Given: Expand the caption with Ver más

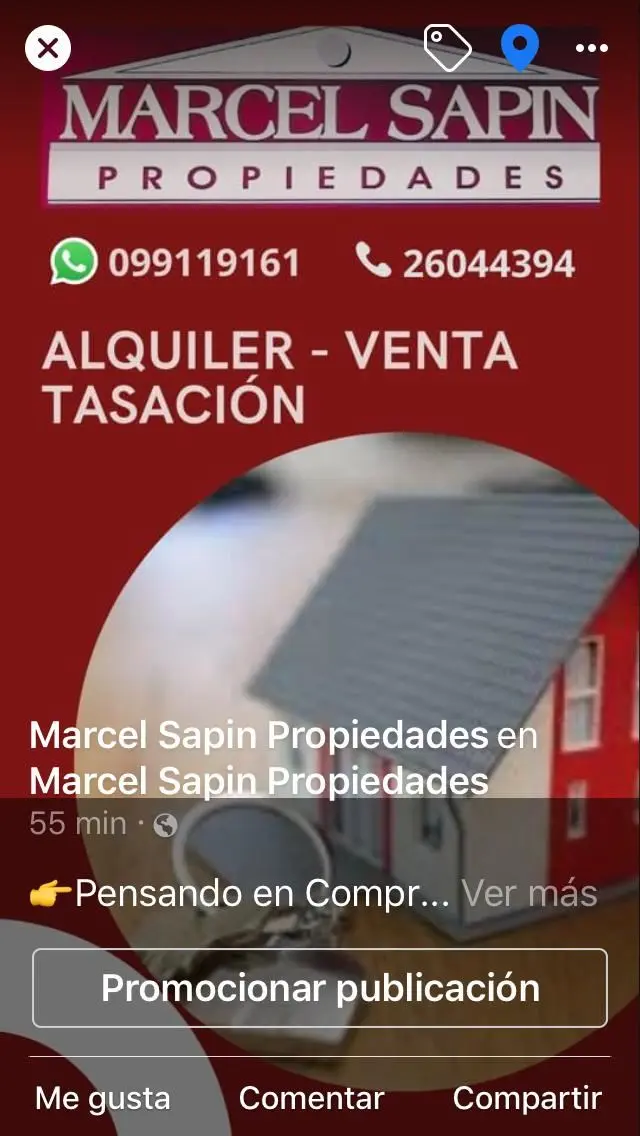Looking at the screenshot, I should click(530, 893).
